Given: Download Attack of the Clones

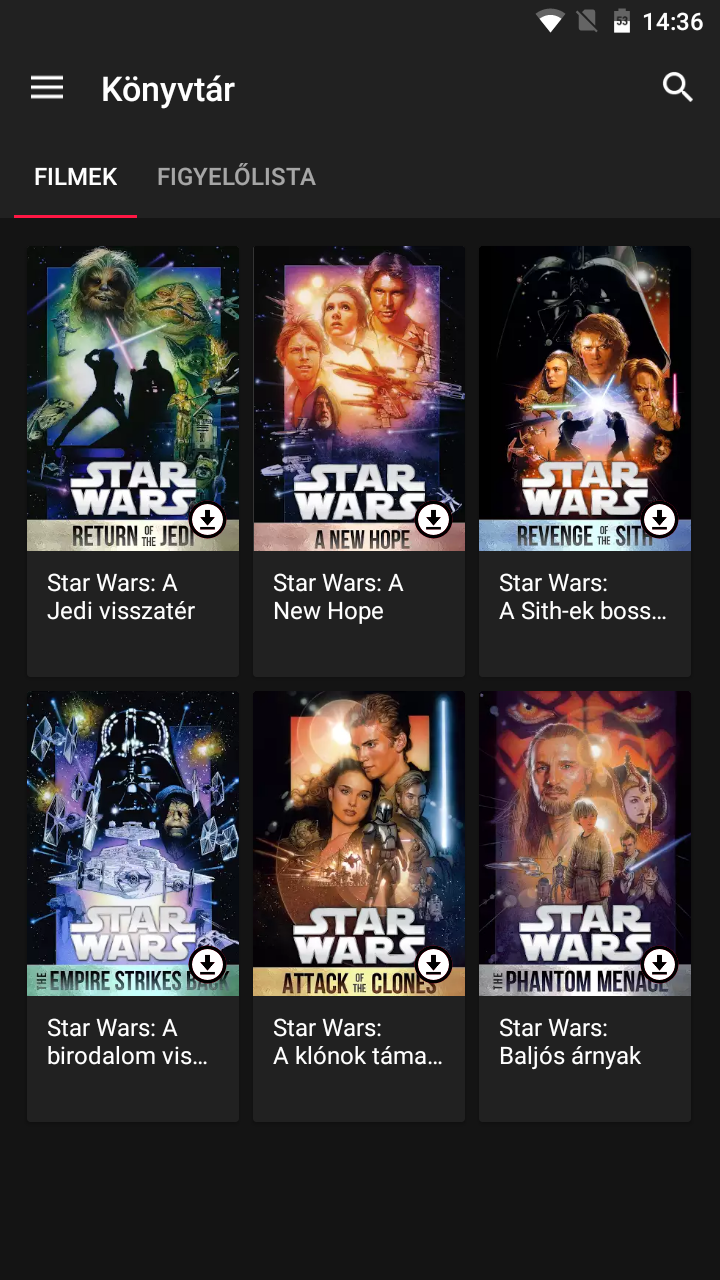Looking at the screenshot, I should click(433, 964).
